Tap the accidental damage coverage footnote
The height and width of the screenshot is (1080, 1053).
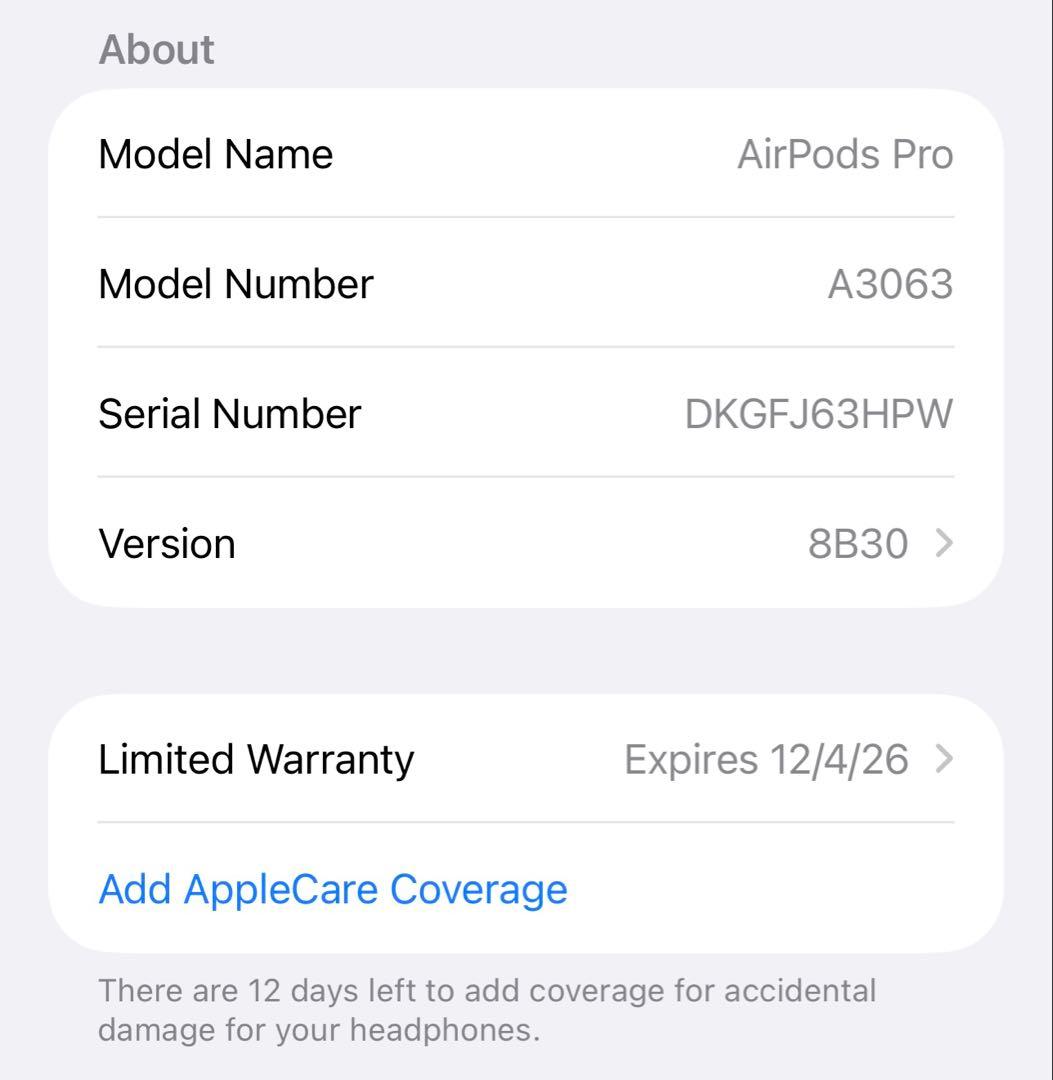tap(486, 1010)
